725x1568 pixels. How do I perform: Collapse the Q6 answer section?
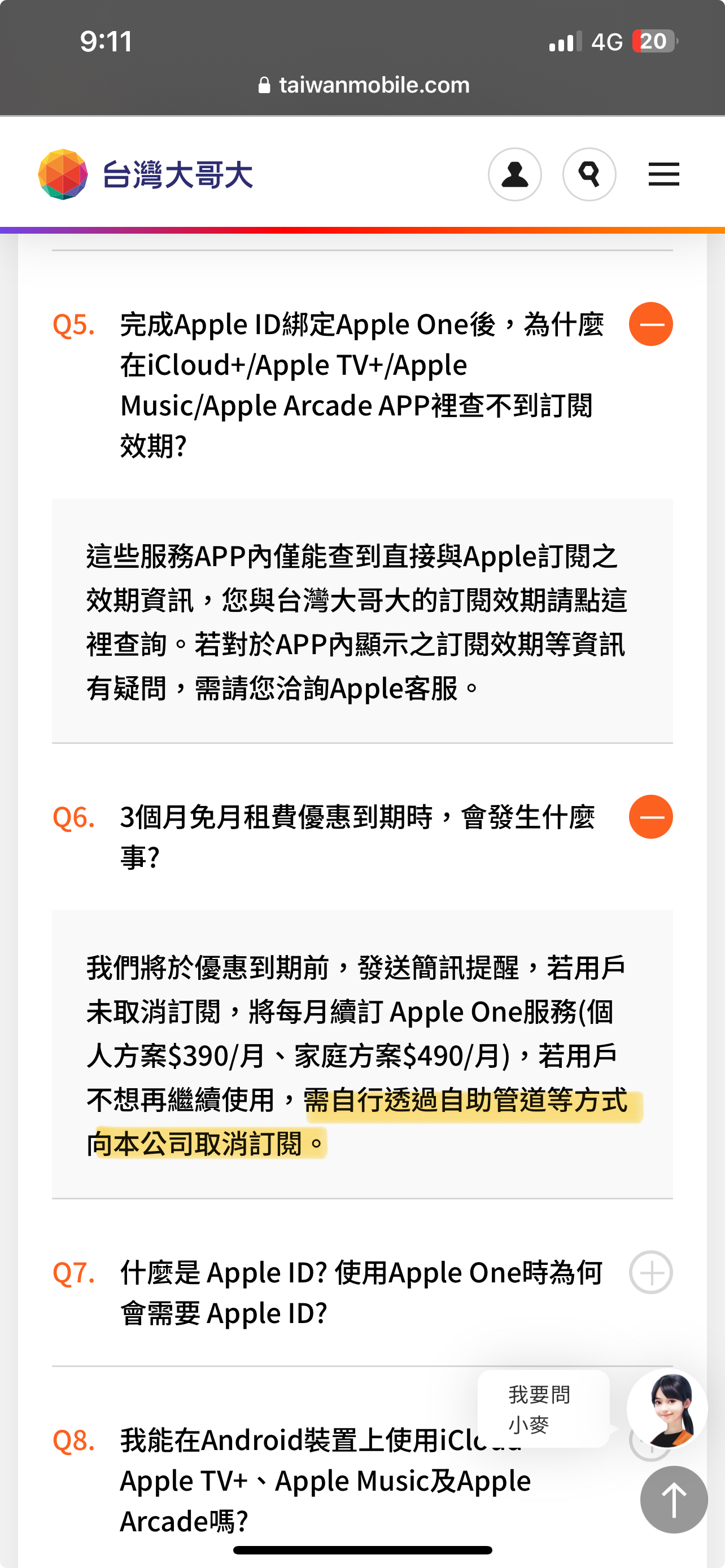coord(650,817)
